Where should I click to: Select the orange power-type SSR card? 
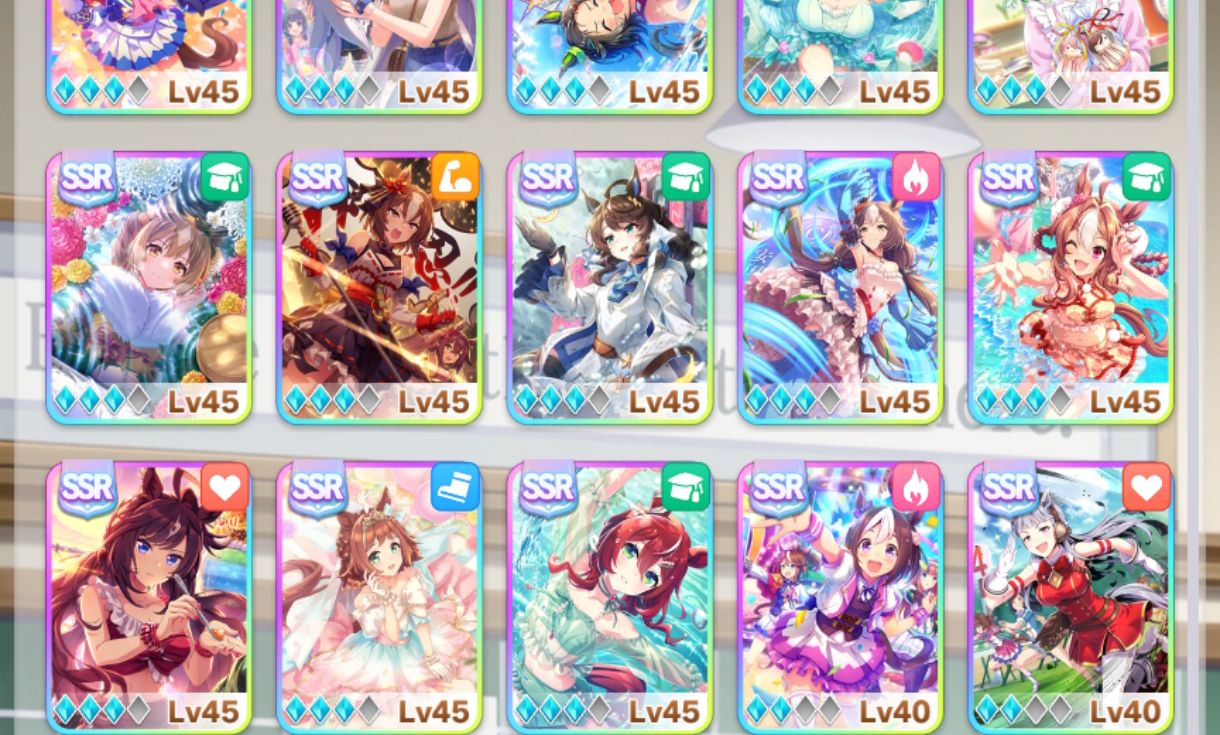coord(379,288)
